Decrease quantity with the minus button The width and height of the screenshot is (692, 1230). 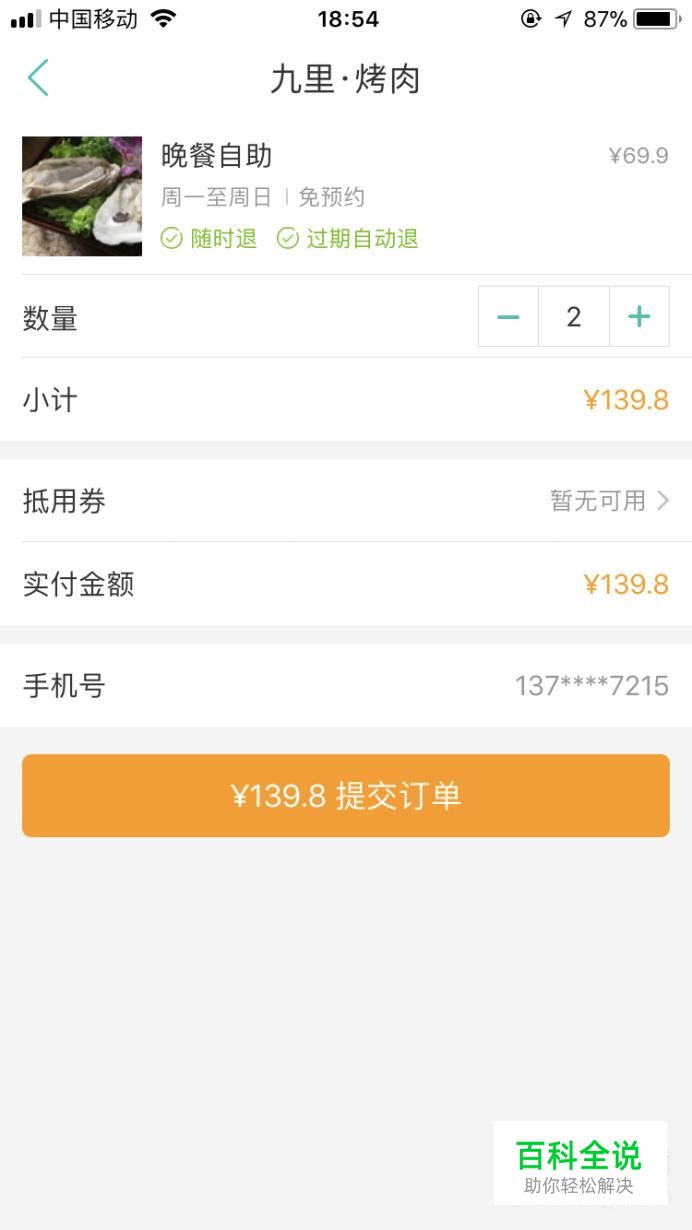[x=508, y=317]
